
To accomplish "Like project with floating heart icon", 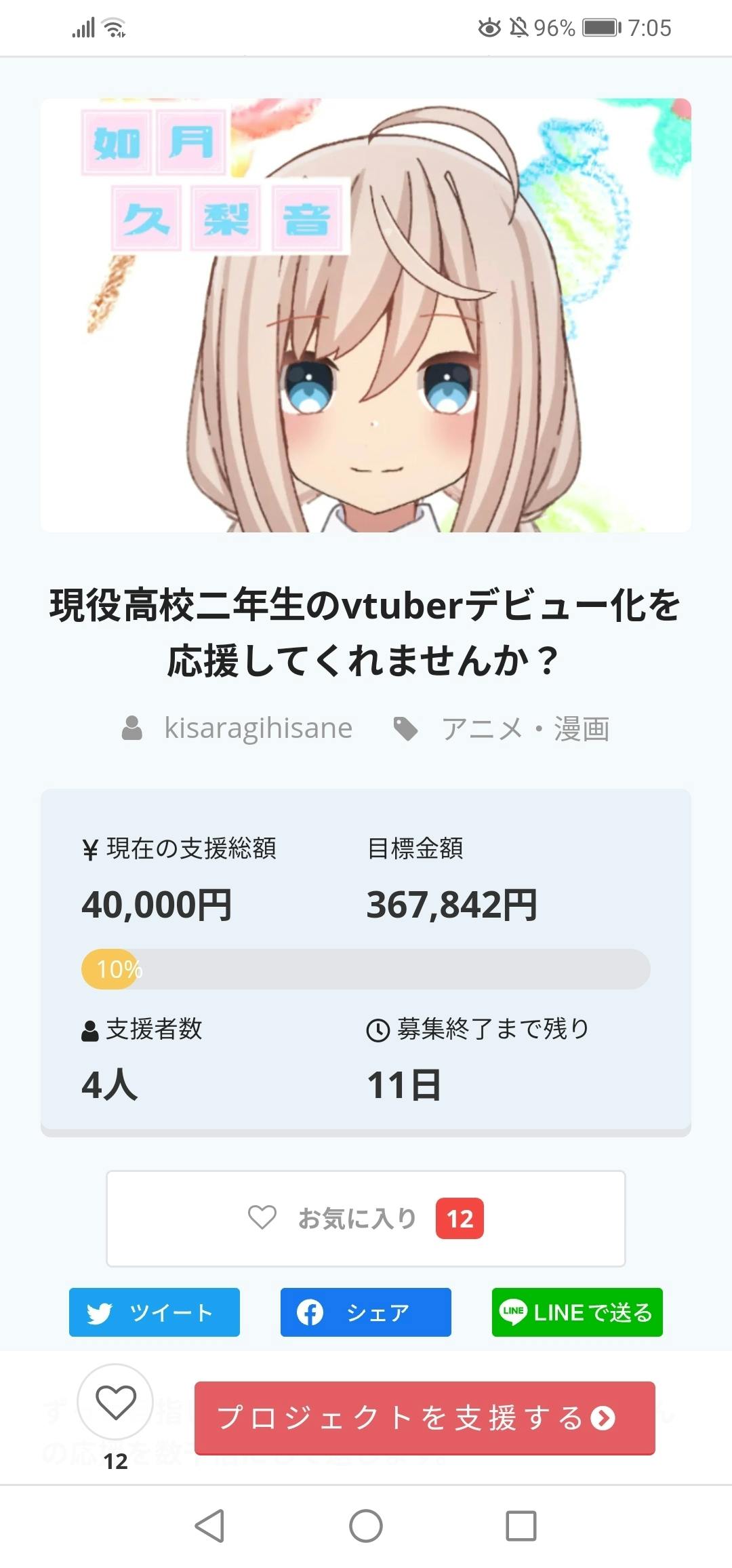I will pos(115,1402).
